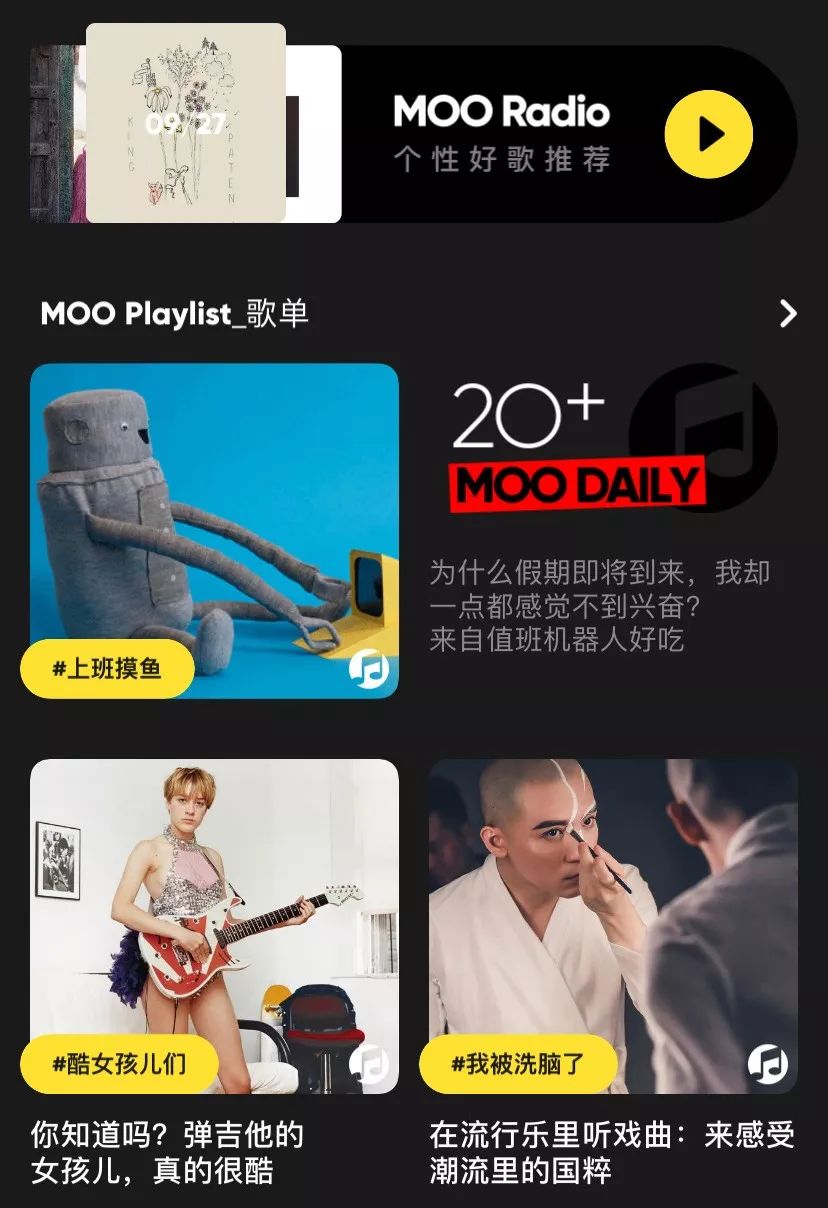Open the #酷女孩儿们 guitar girl playlist
Screen dimensions: 828x1208
coord(214,926)
